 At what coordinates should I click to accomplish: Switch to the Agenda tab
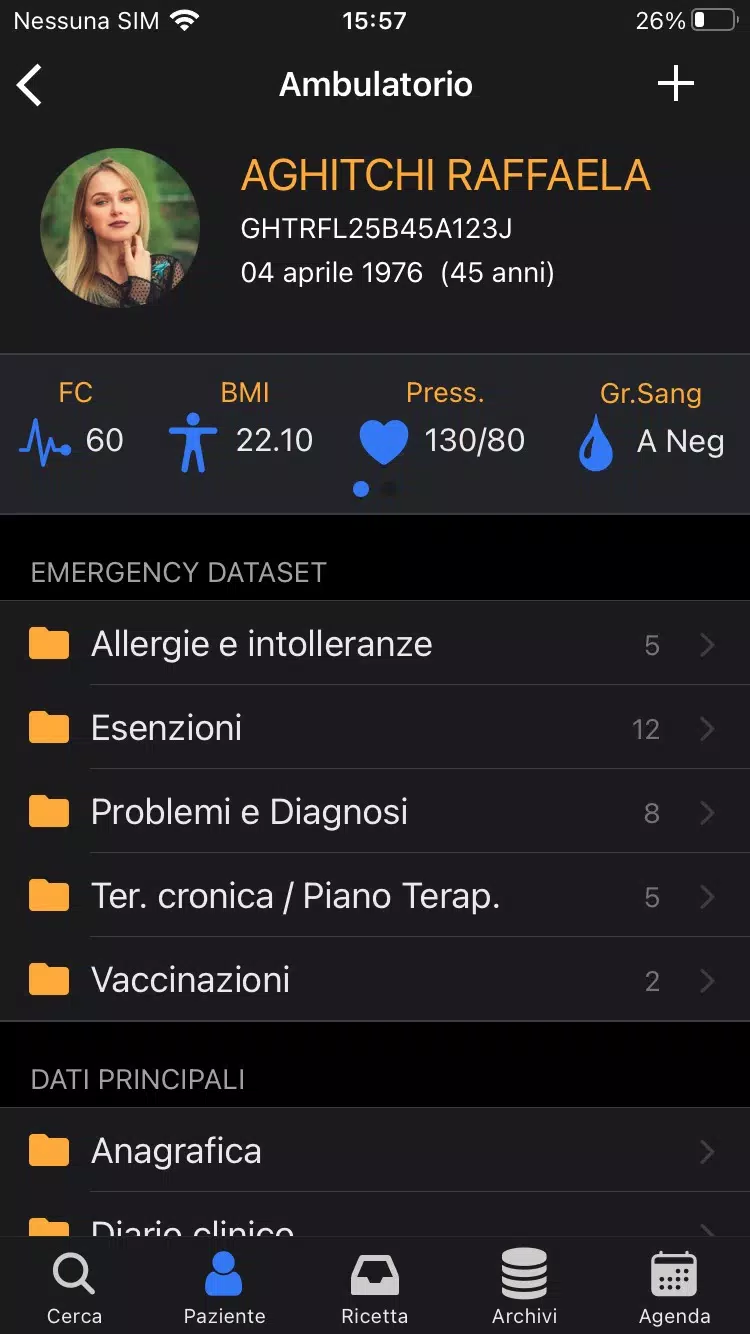pyautogui.click(x=675, y=1288)
